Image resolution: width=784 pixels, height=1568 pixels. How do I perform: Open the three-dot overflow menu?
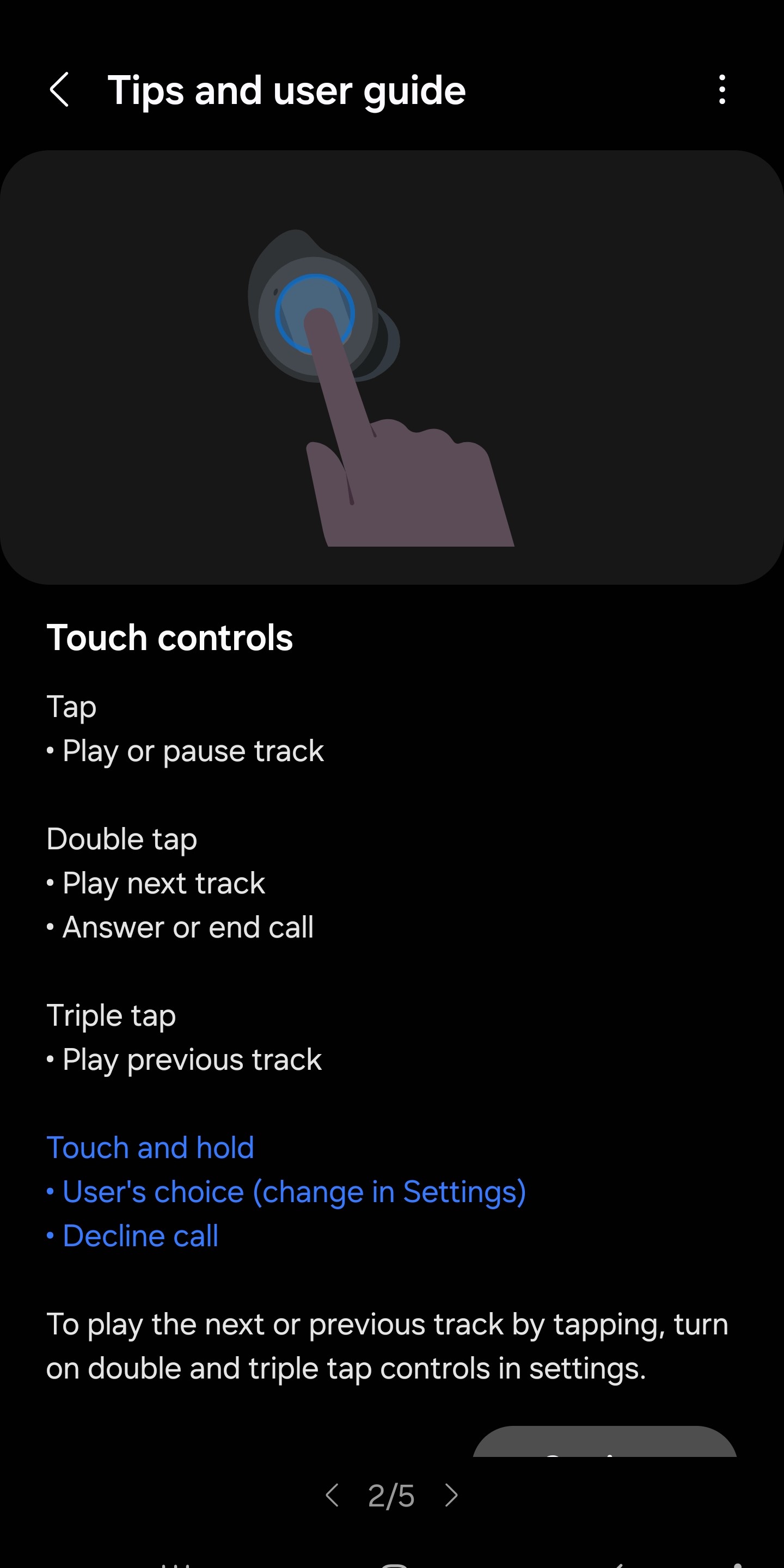pyautogui.click(x=722, y=90)
